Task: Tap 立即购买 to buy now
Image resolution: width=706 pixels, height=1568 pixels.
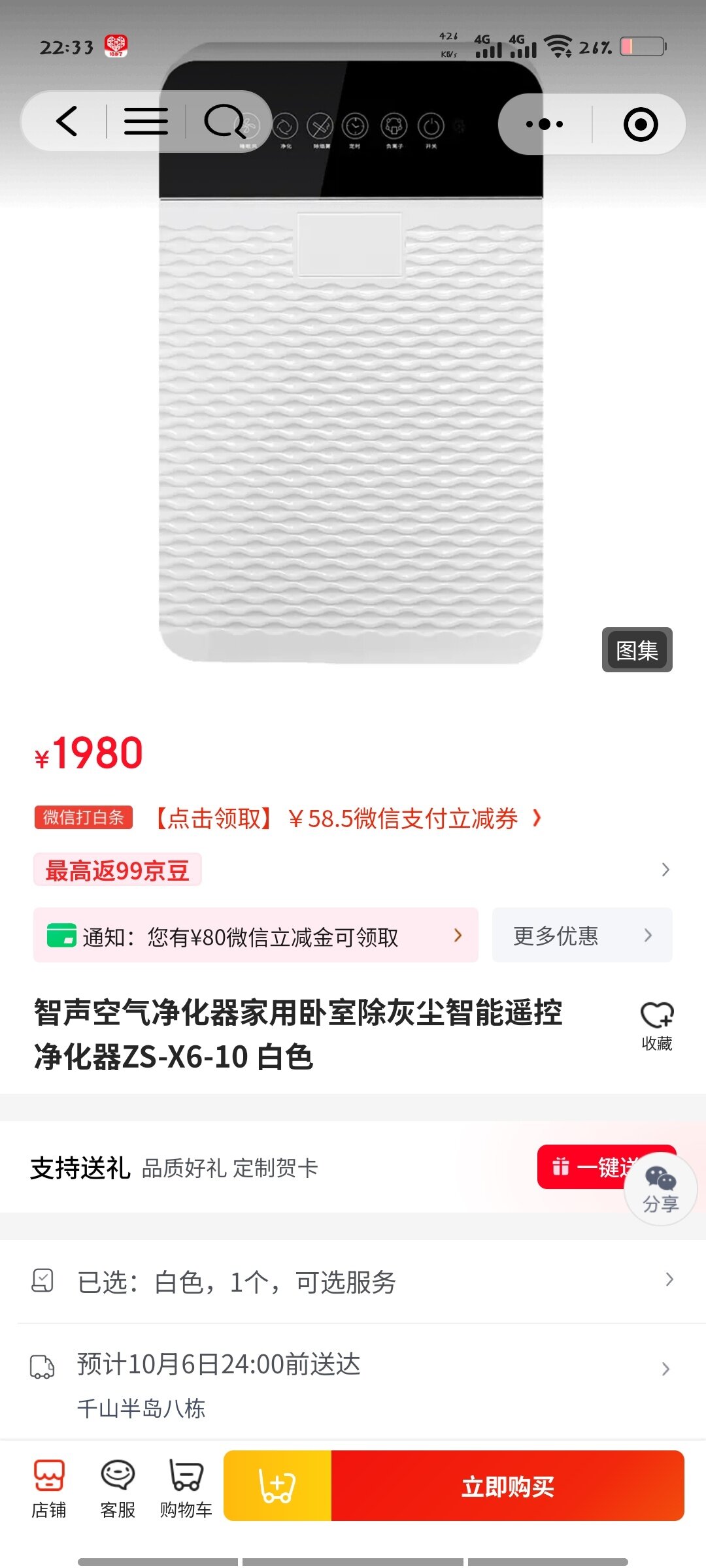Action: coord(507,1486)
